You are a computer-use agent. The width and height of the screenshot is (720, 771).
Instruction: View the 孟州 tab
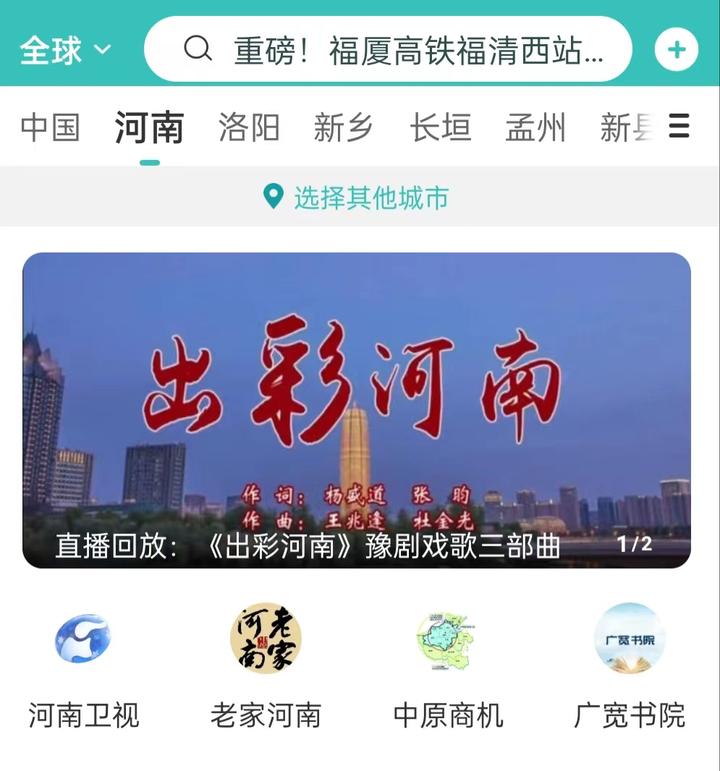tap(535, 128)
